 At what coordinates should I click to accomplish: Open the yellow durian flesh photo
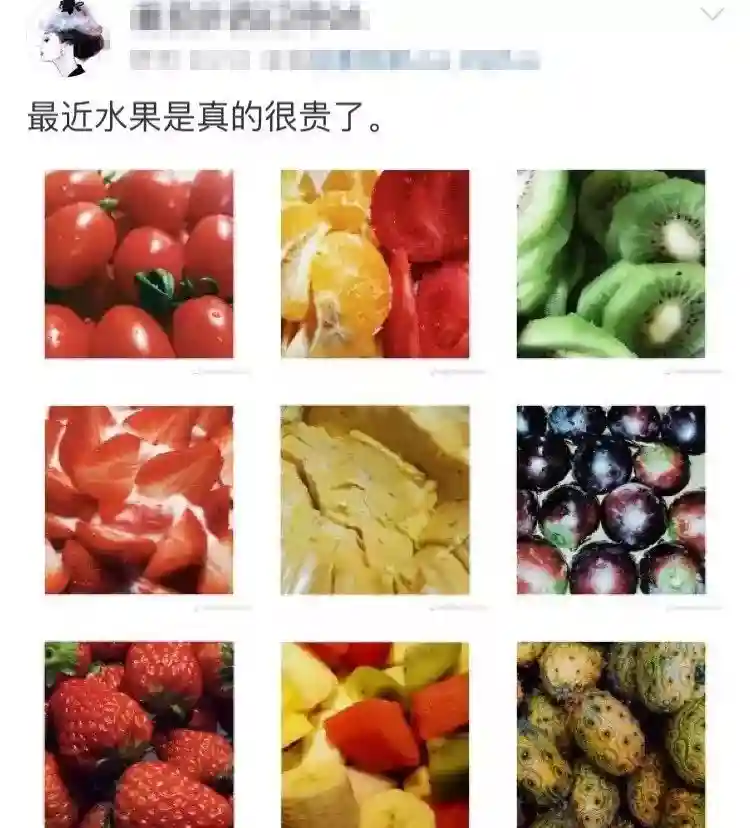click(x=375, y=500)
